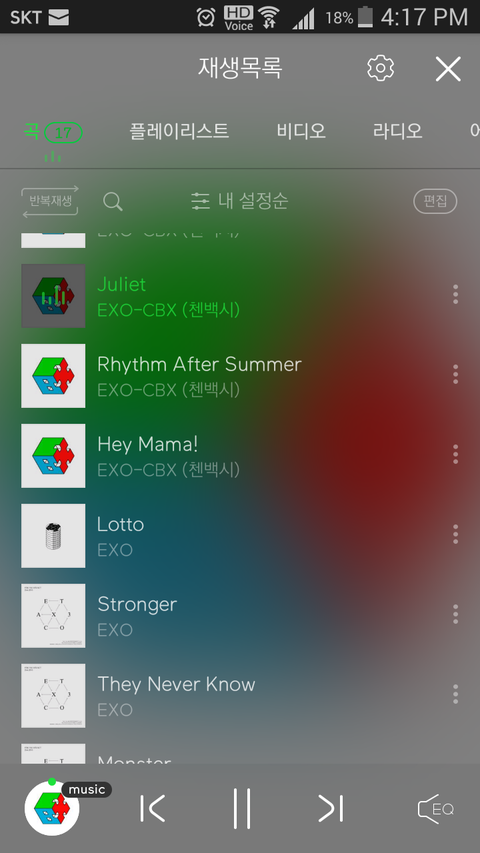Open the EQ sound settings

436,809
